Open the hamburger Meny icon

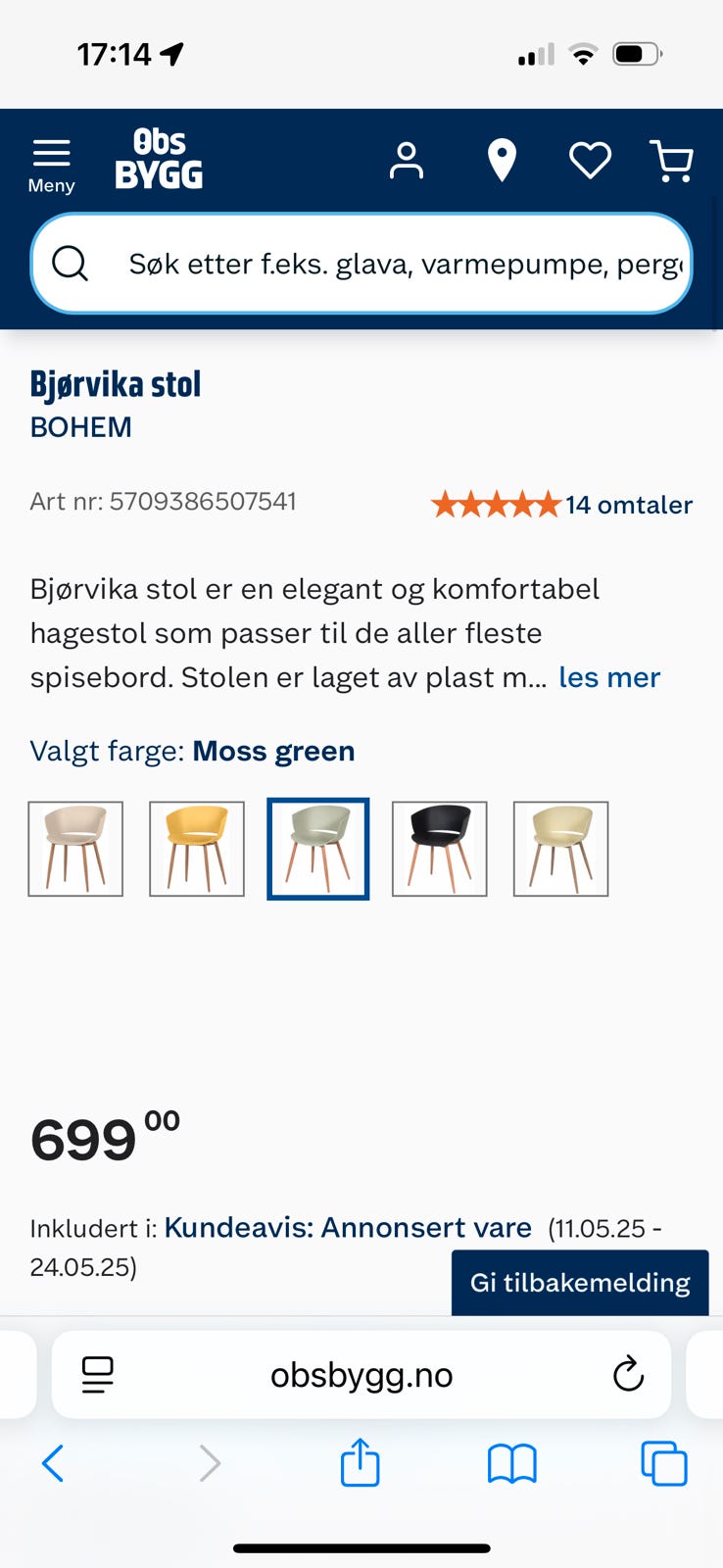pyautogui.click(x=51, y=159)
